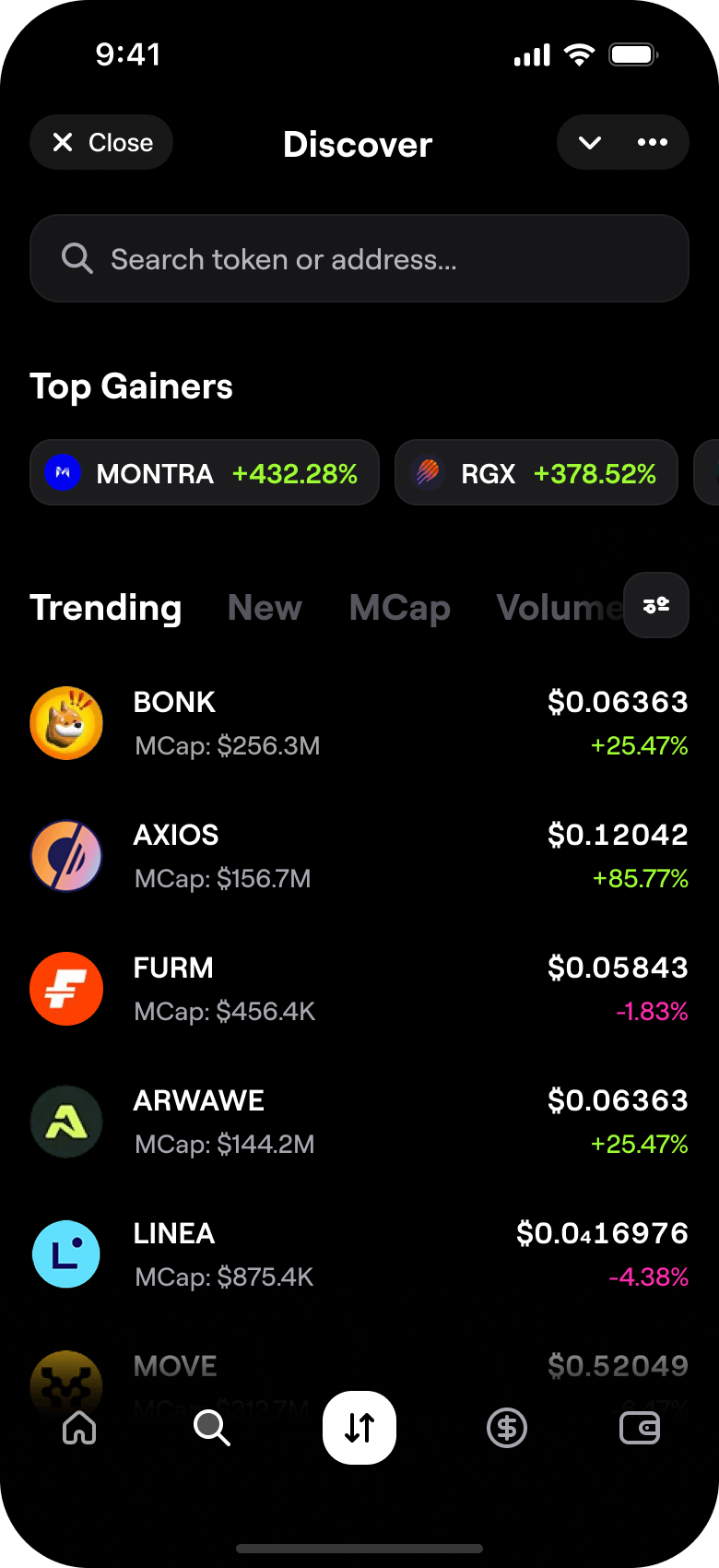Open the three-dot overflow menu
The image size is (719, 1568).
653,143
